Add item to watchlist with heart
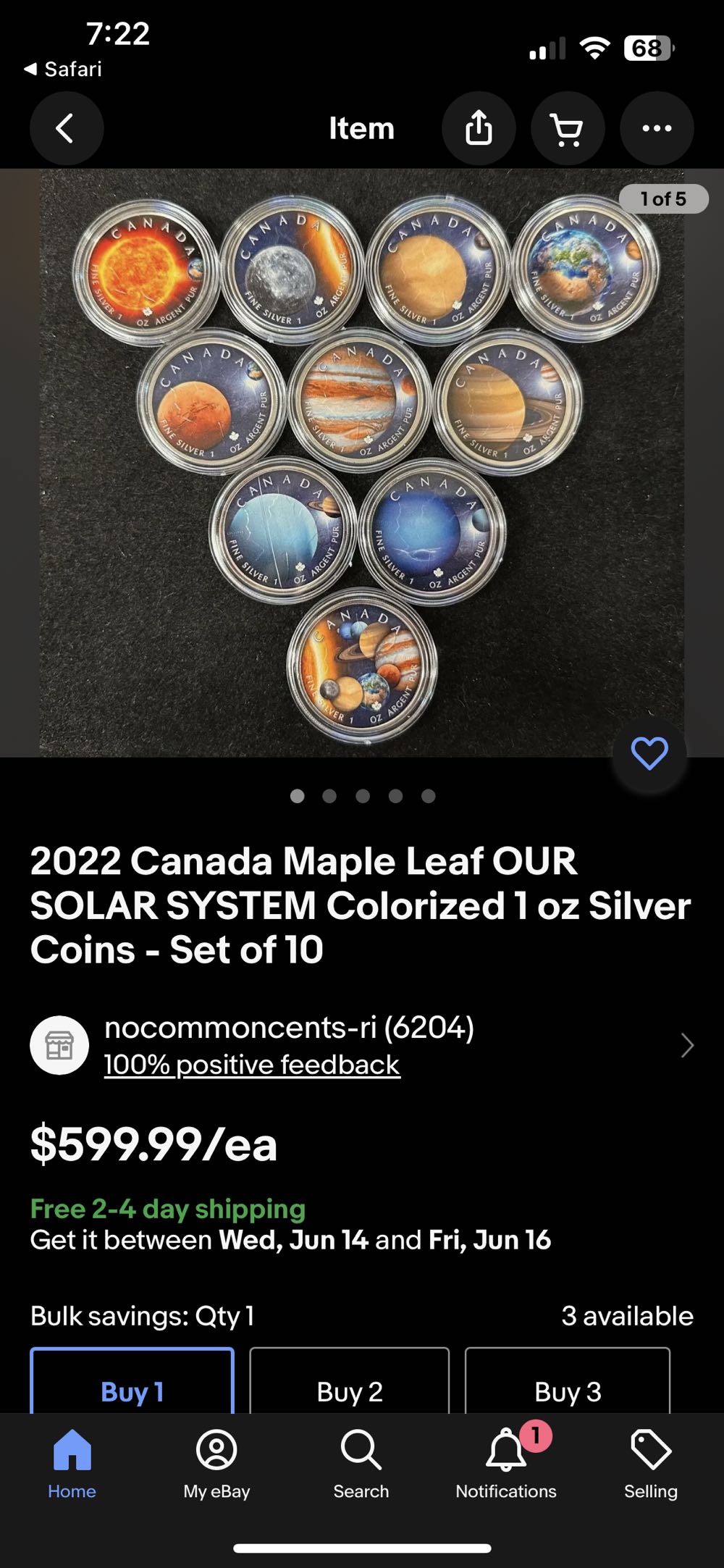Screen dimensions: 724x1568 pos(649,754)
